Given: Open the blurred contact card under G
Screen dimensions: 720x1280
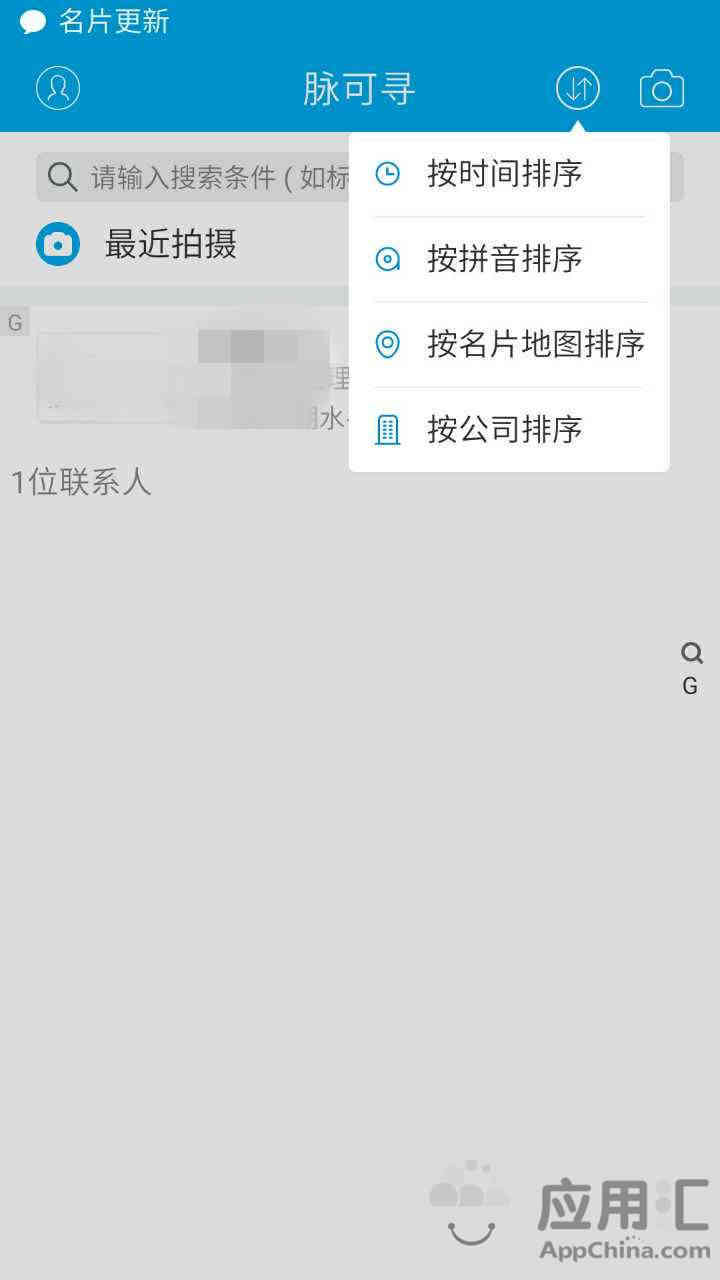Looking at the screenshot, I should [x=193, y=379].
